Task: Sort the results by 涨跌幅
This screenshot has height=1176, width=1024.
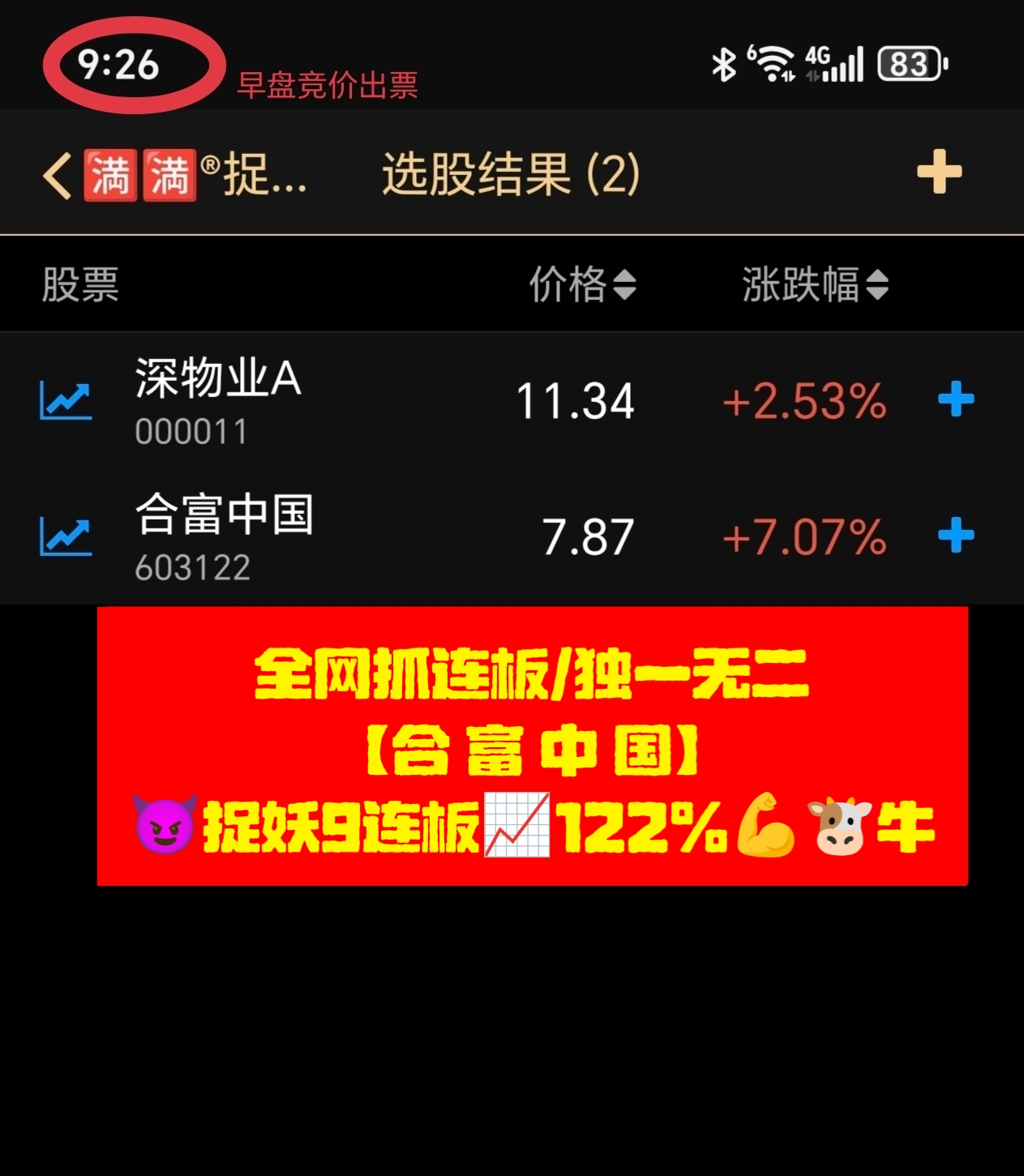Action: point(815,284)
